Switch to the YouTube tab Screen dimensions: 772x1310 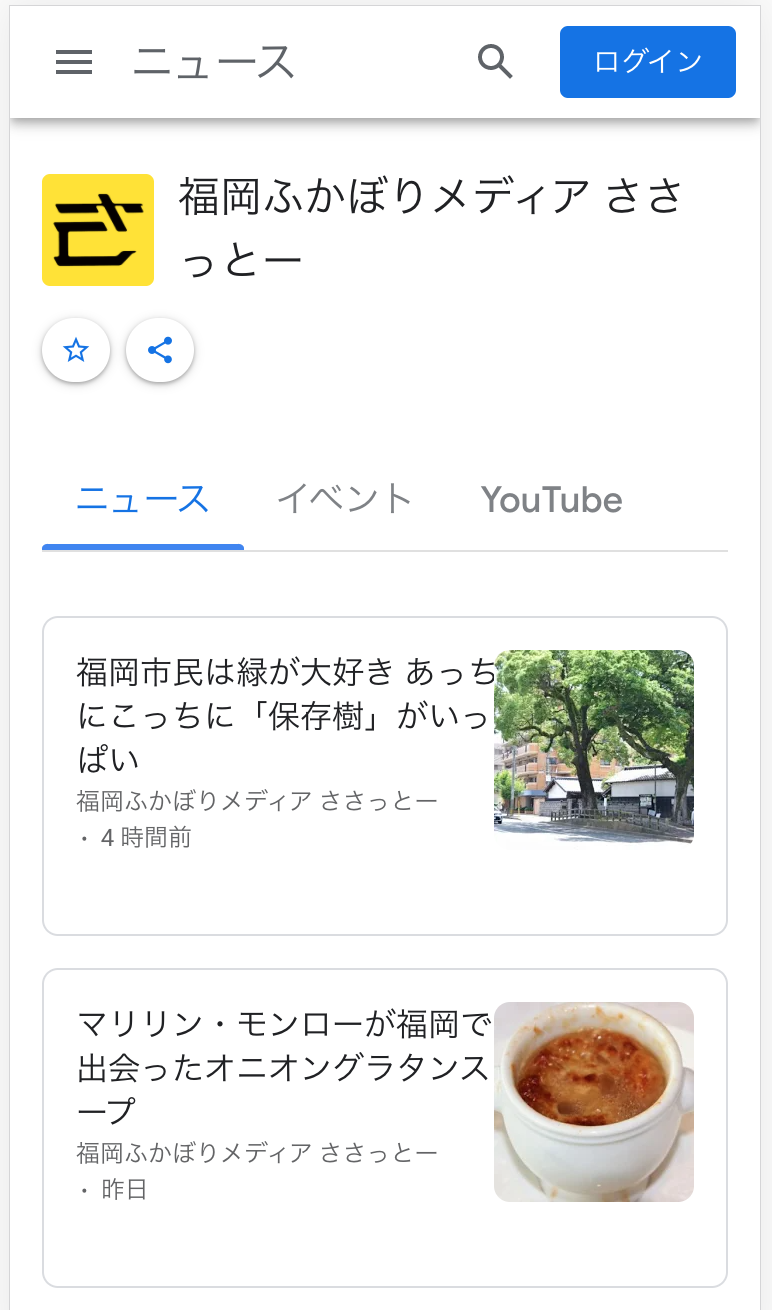552,499
